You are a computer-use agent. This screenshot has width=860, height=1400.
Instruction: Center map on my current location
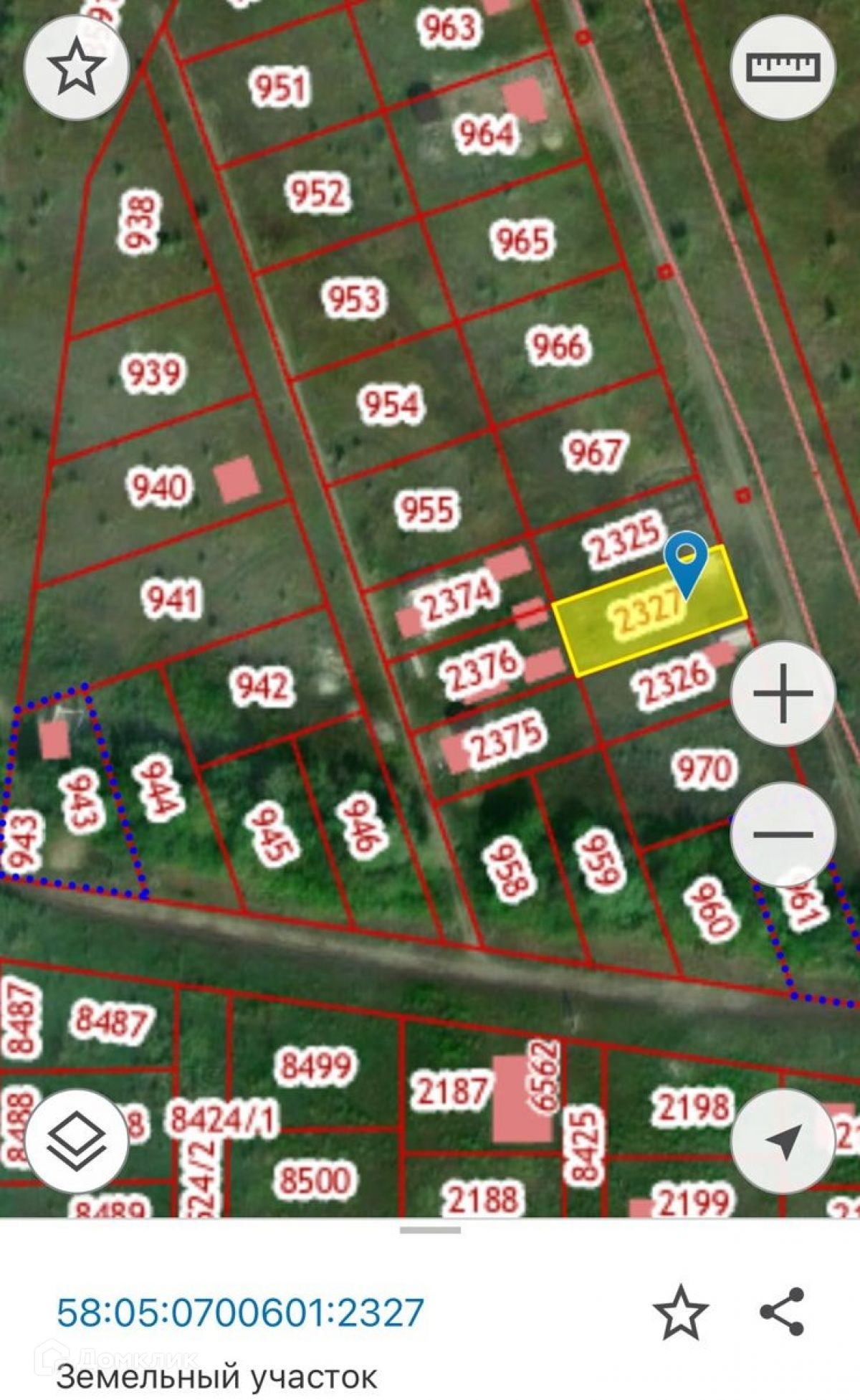click(x=783, y=1141)
